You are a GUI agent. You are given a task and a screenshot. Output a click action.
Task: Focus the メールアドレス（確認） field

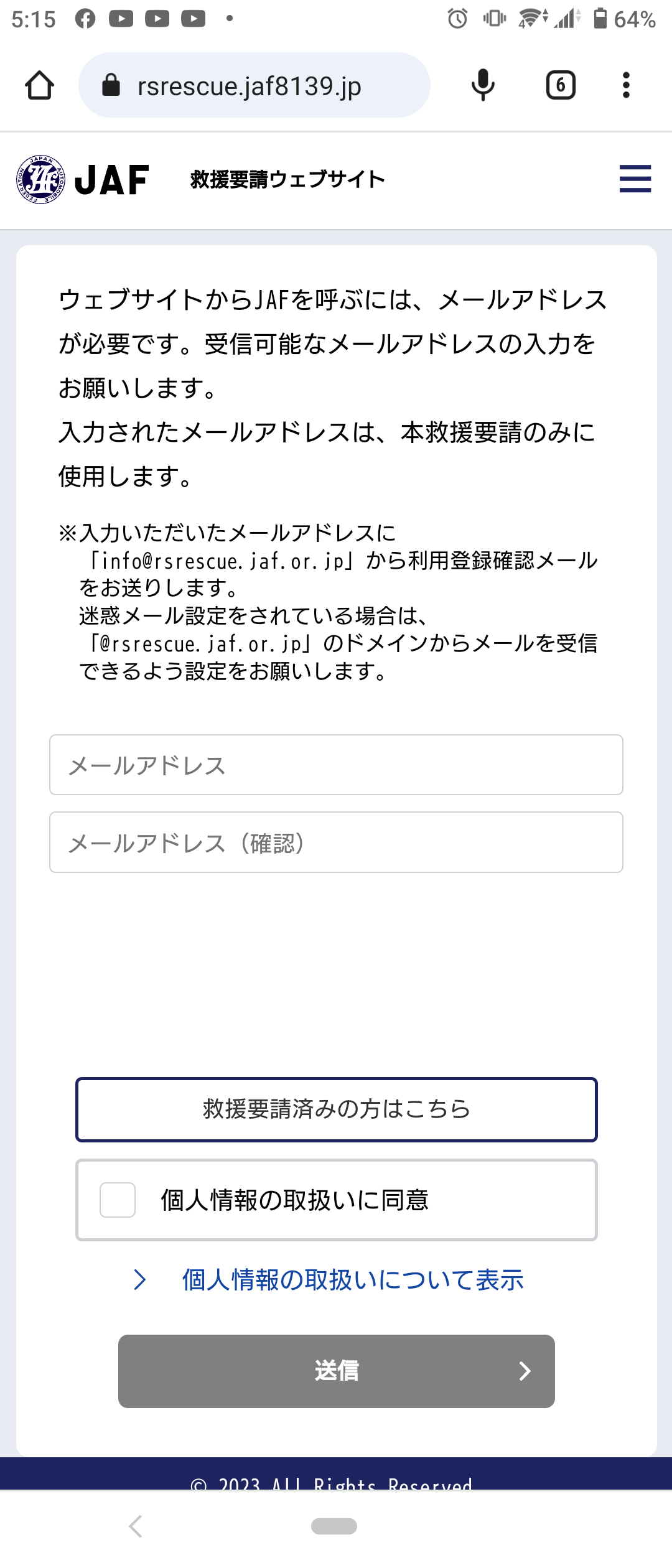tap(336, 842)
